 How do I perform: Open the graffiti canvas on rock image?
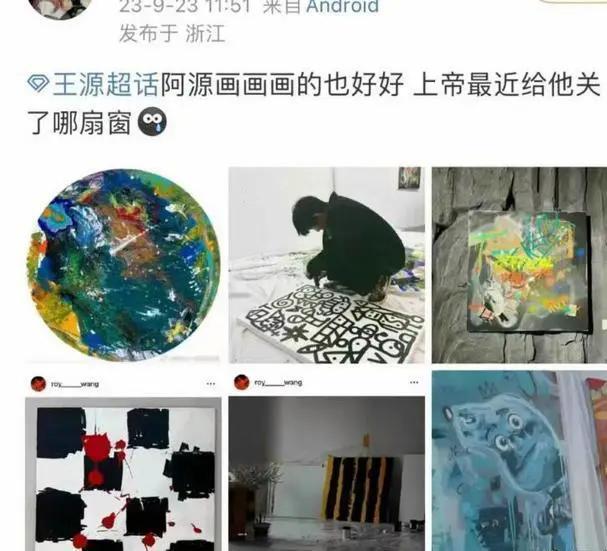coord(519,264)
